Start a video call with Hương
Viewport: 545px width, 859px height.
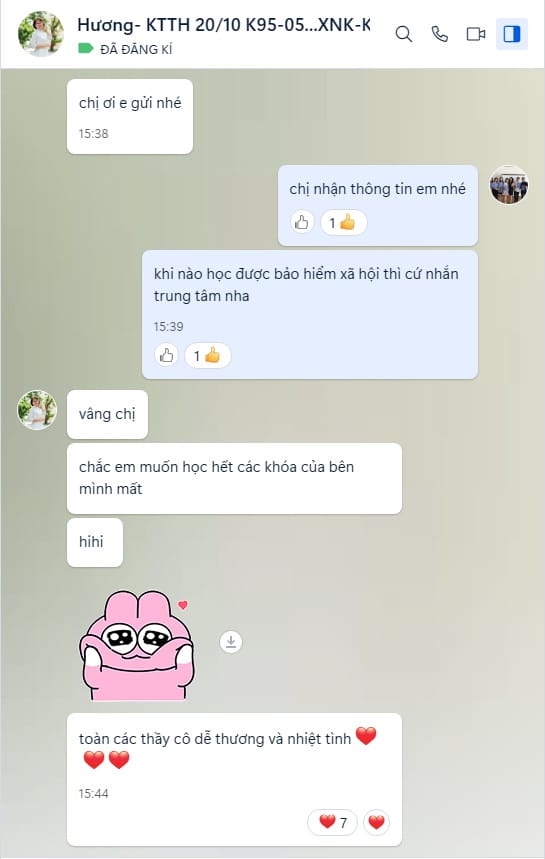click(x=475, y=35)
